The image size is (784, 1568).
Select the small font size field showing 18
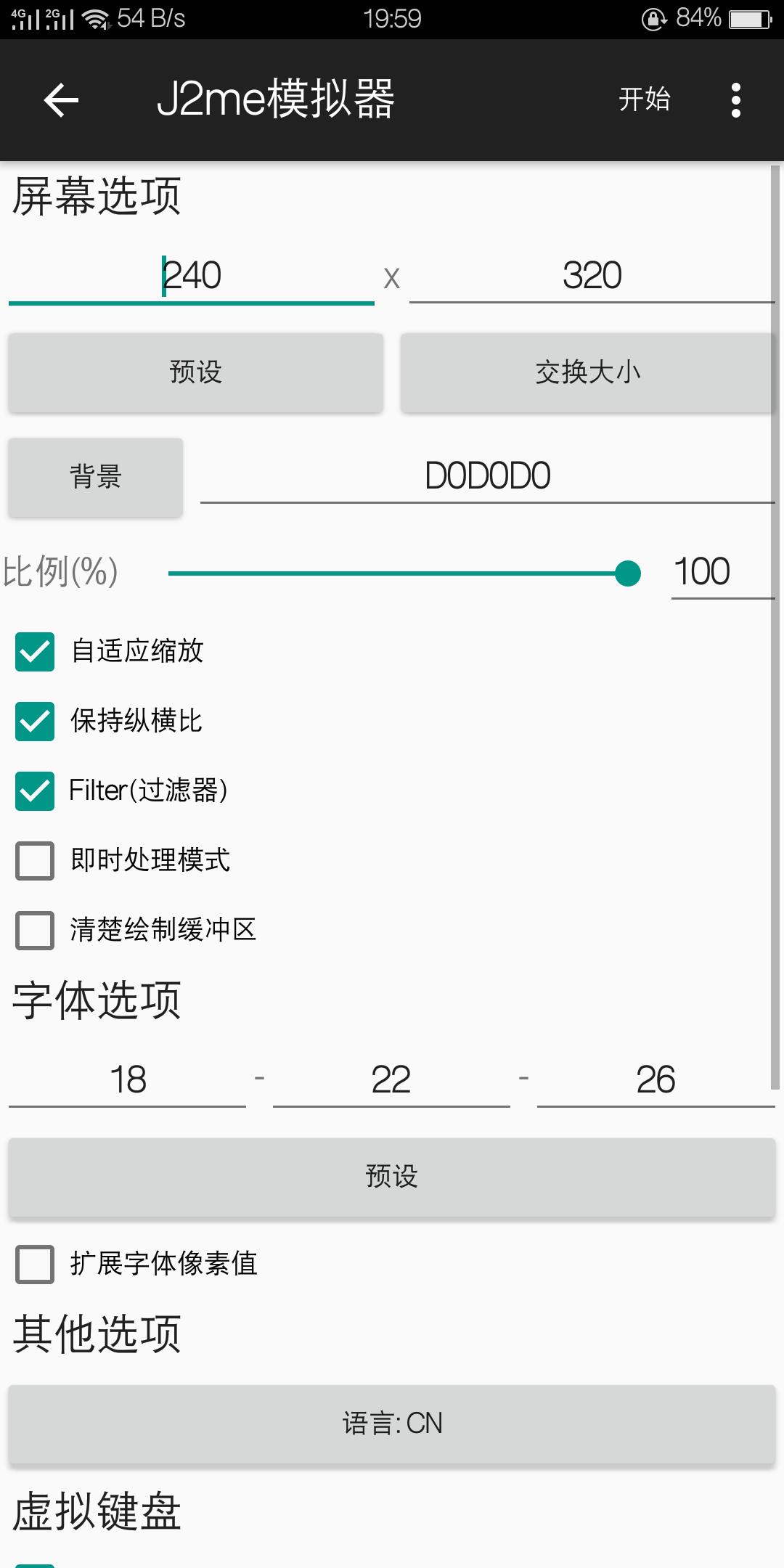[x=127, y=1080]
